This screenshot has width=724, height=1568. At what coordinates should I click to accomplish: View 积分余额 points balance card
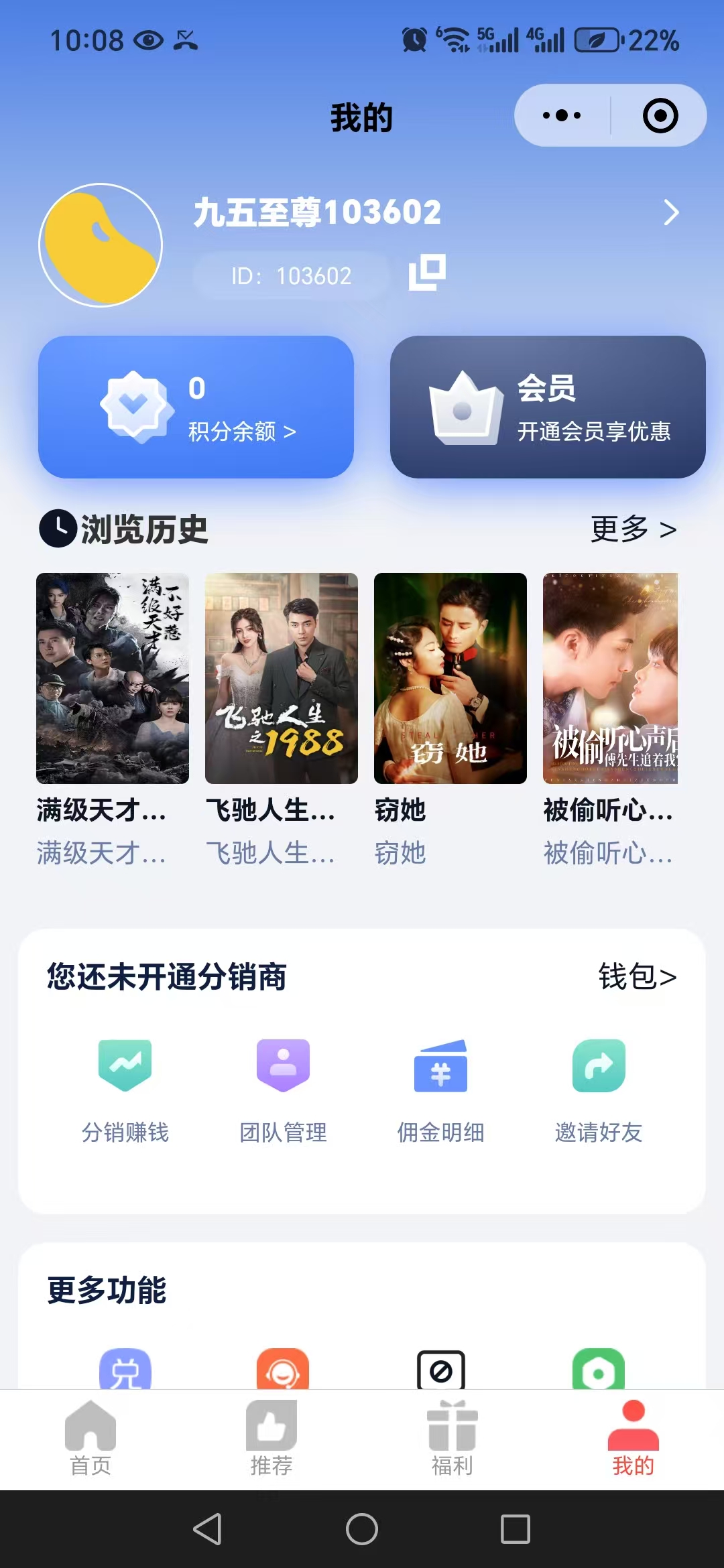196,407
